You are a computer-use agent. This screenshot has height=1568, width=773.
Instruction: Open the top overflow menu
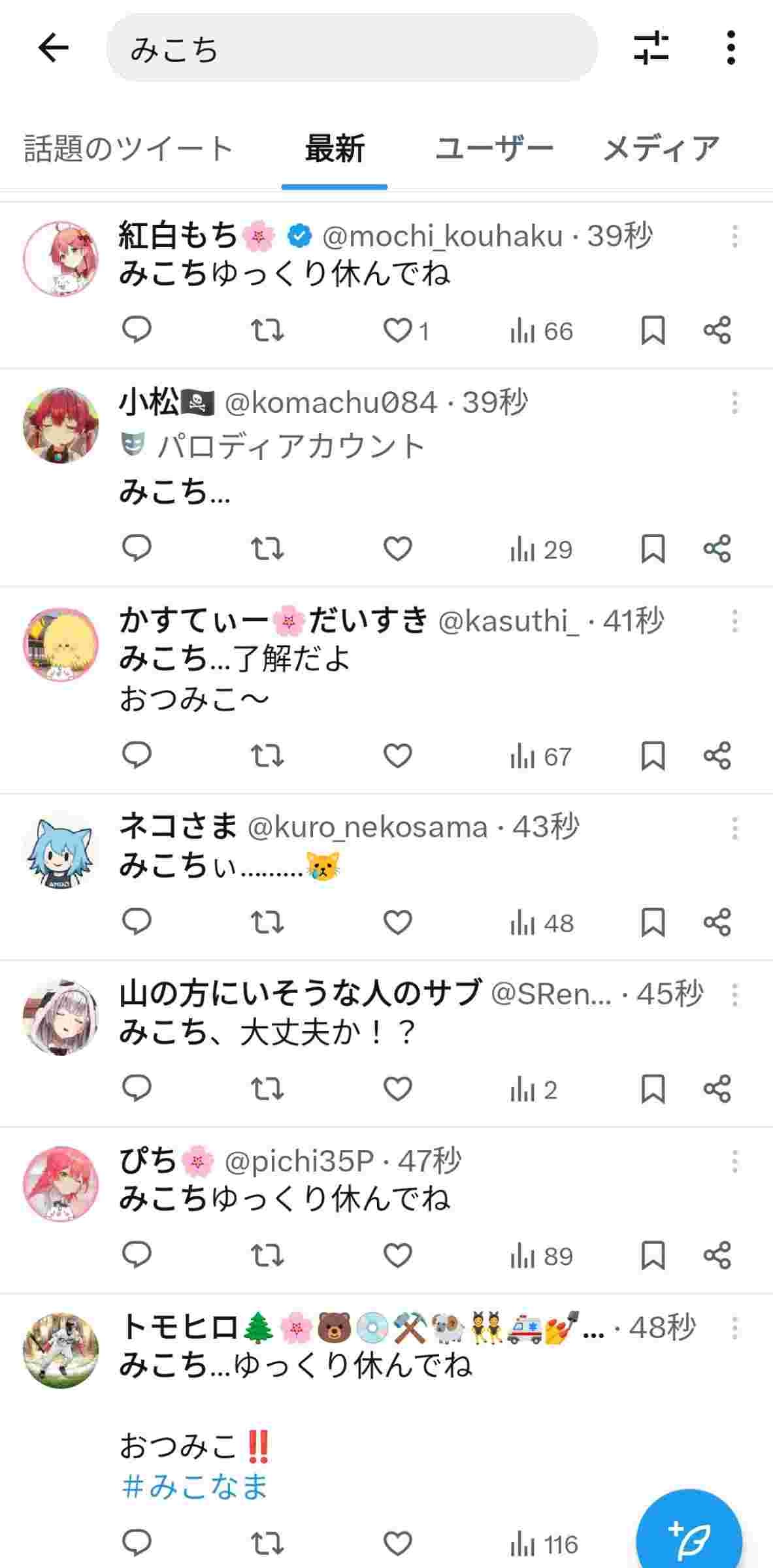click(x=731, y=48)
